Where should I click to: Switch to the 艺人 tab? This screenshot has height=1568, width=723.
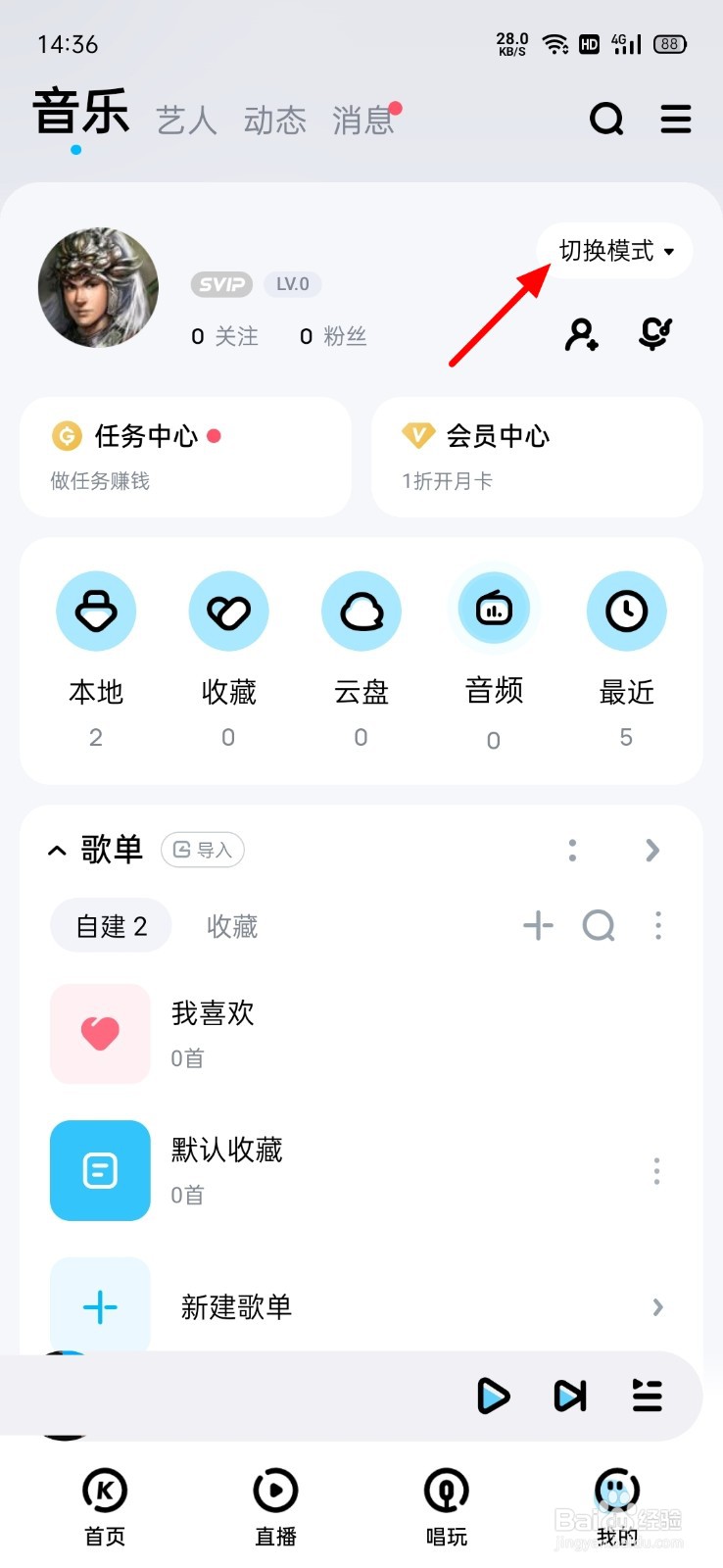(x=185, y=119)
